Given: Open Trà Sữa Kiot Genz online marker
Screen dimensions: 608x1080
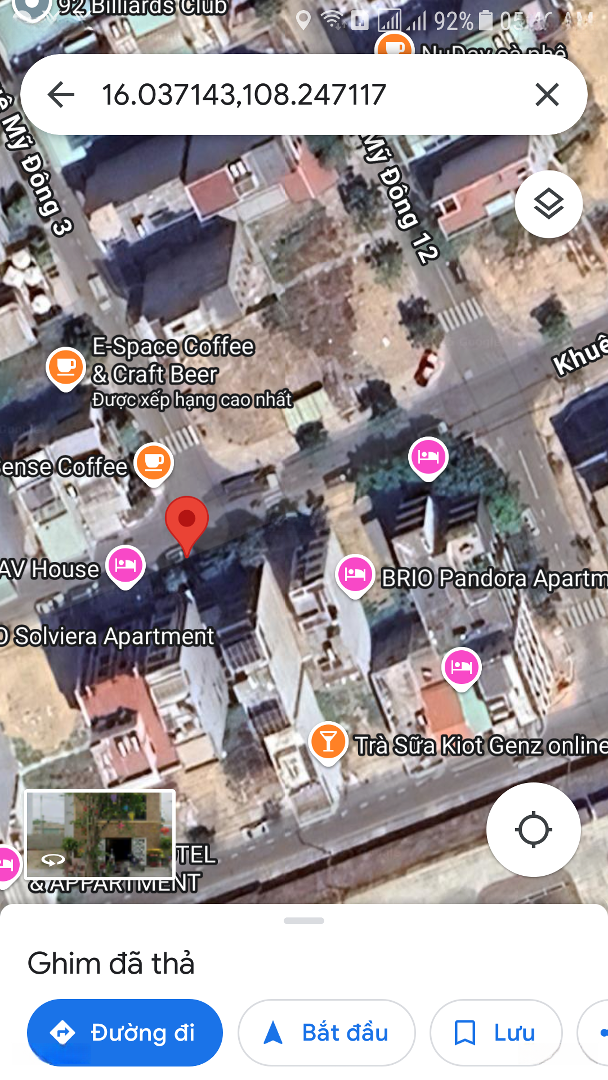Looking at the screenshot, I should click(x=327, y=743).
